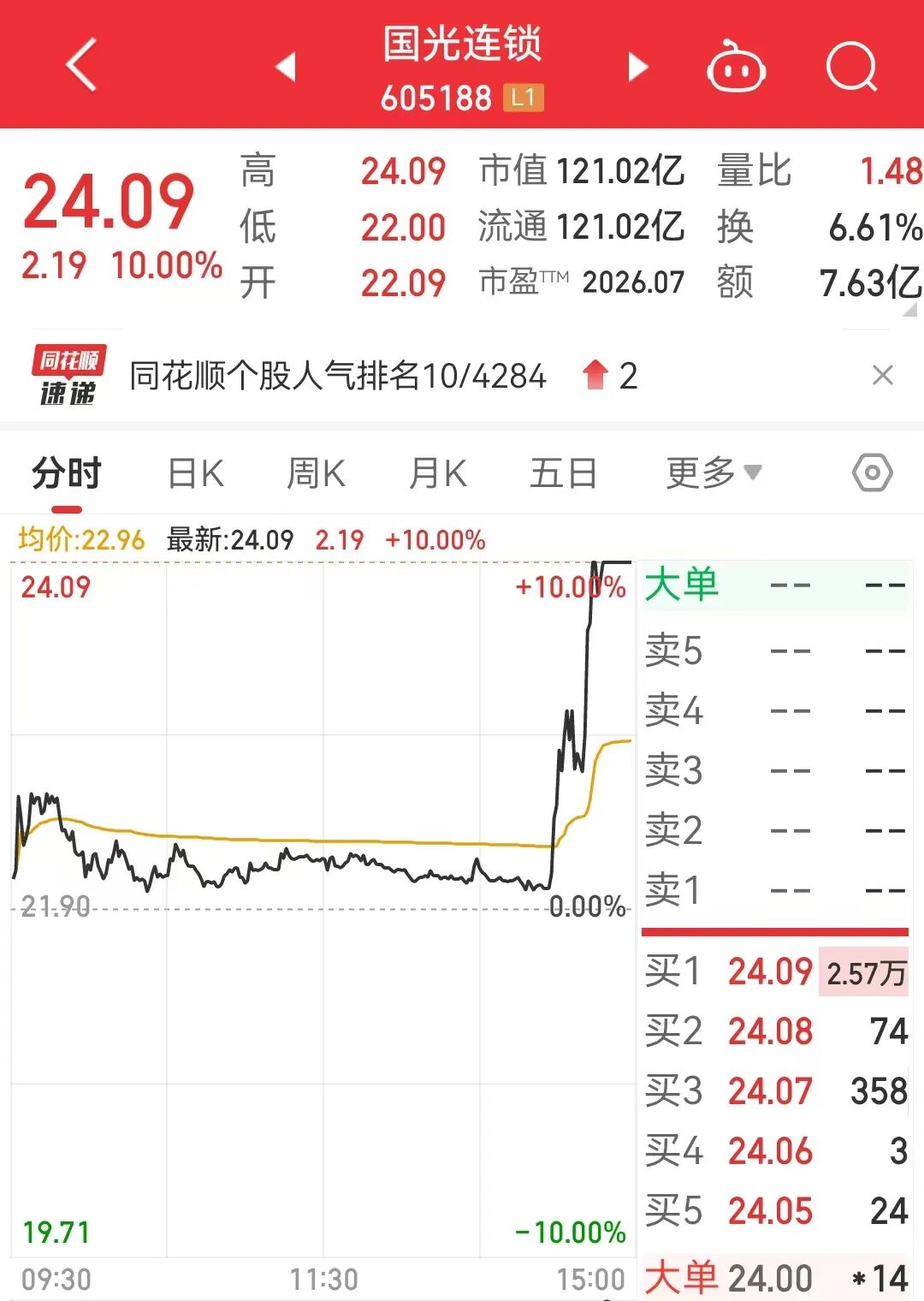This screenshot has width=924, height=1301.
Task: Switch to the 五日 chart
Action: point(563,473)
